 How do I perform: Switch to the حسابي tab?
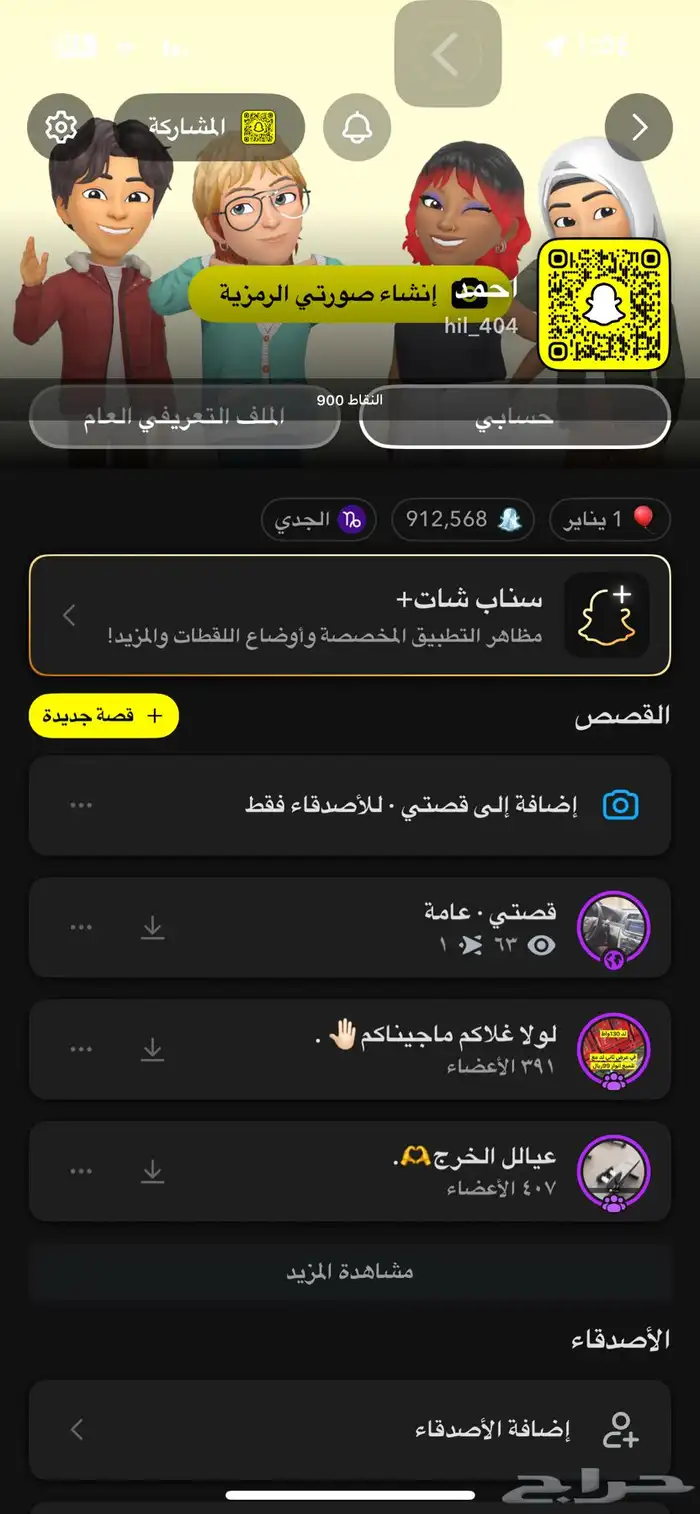[x=514, y=416]
